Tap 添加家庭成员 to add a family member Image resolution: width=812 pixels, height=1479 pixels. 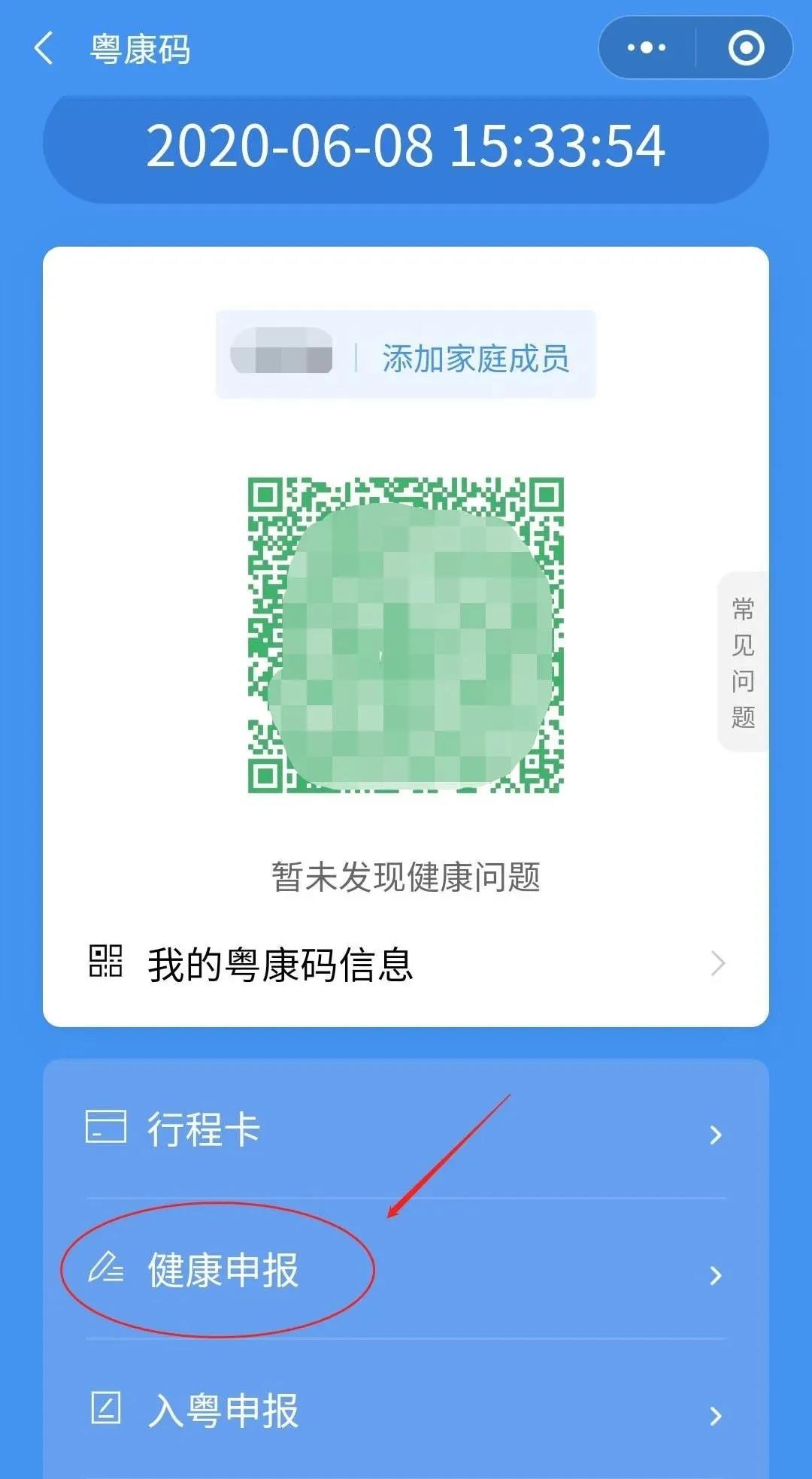(475, 359)
